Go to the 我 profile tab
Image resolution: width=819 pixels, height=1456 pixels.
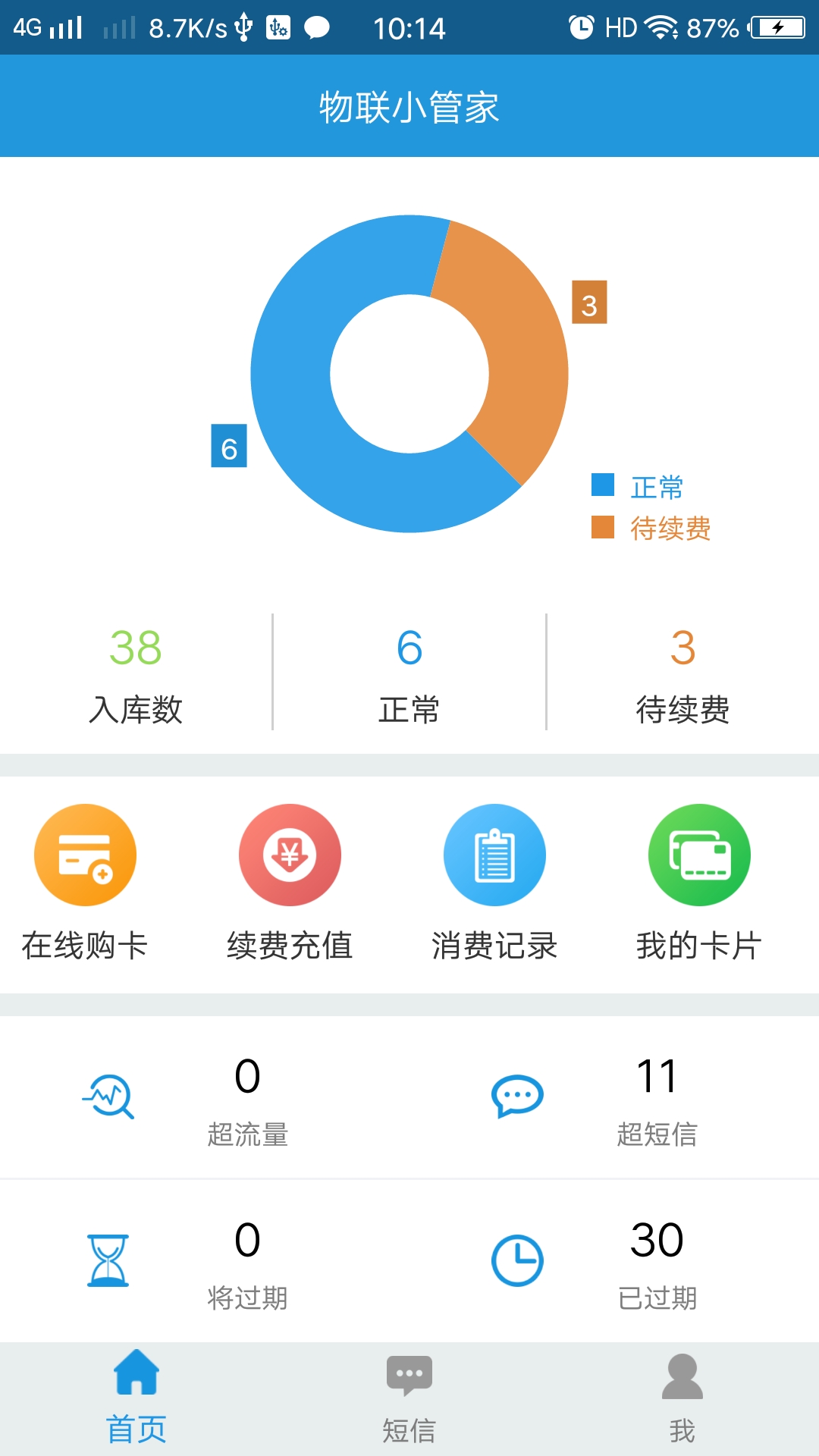[682, 1399]
